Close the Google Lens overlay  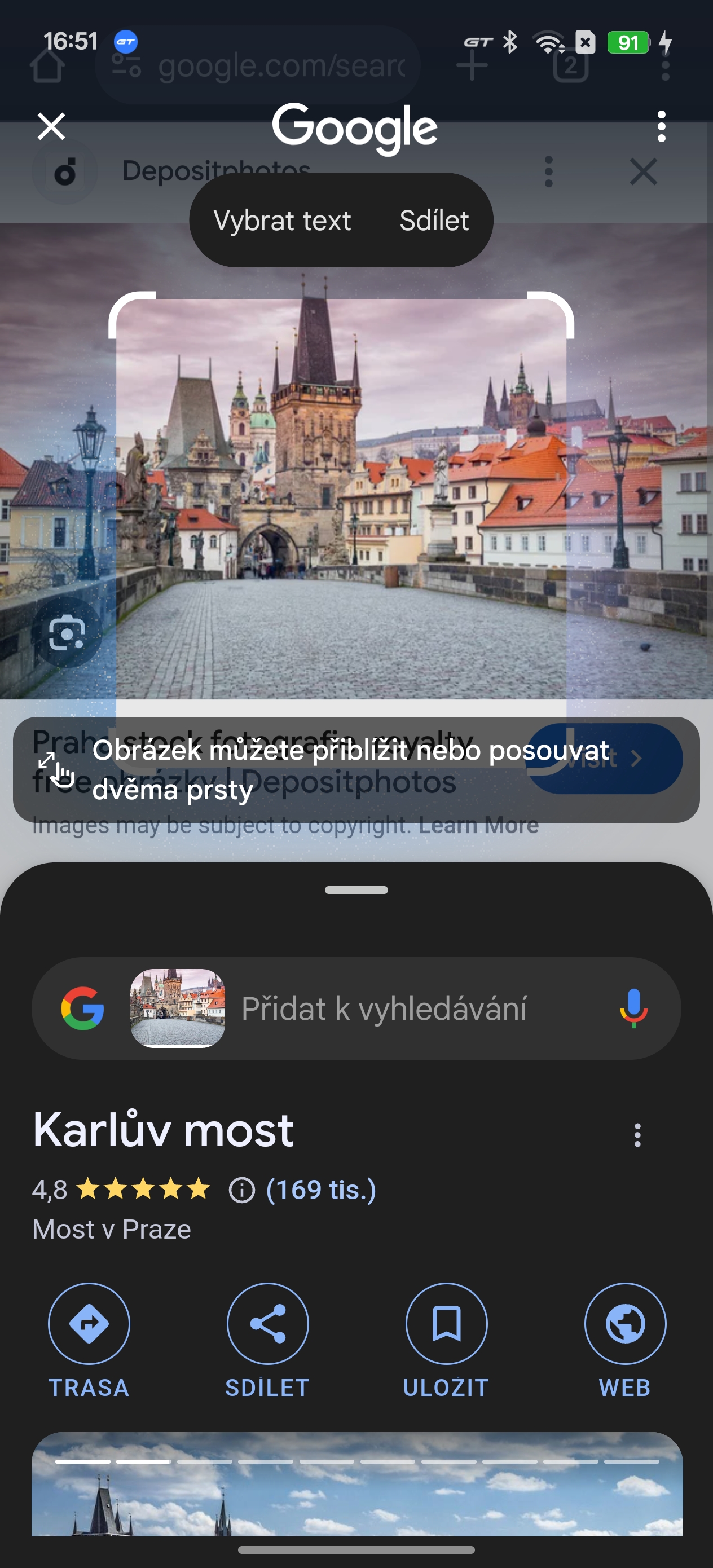(x=51, y=126)
